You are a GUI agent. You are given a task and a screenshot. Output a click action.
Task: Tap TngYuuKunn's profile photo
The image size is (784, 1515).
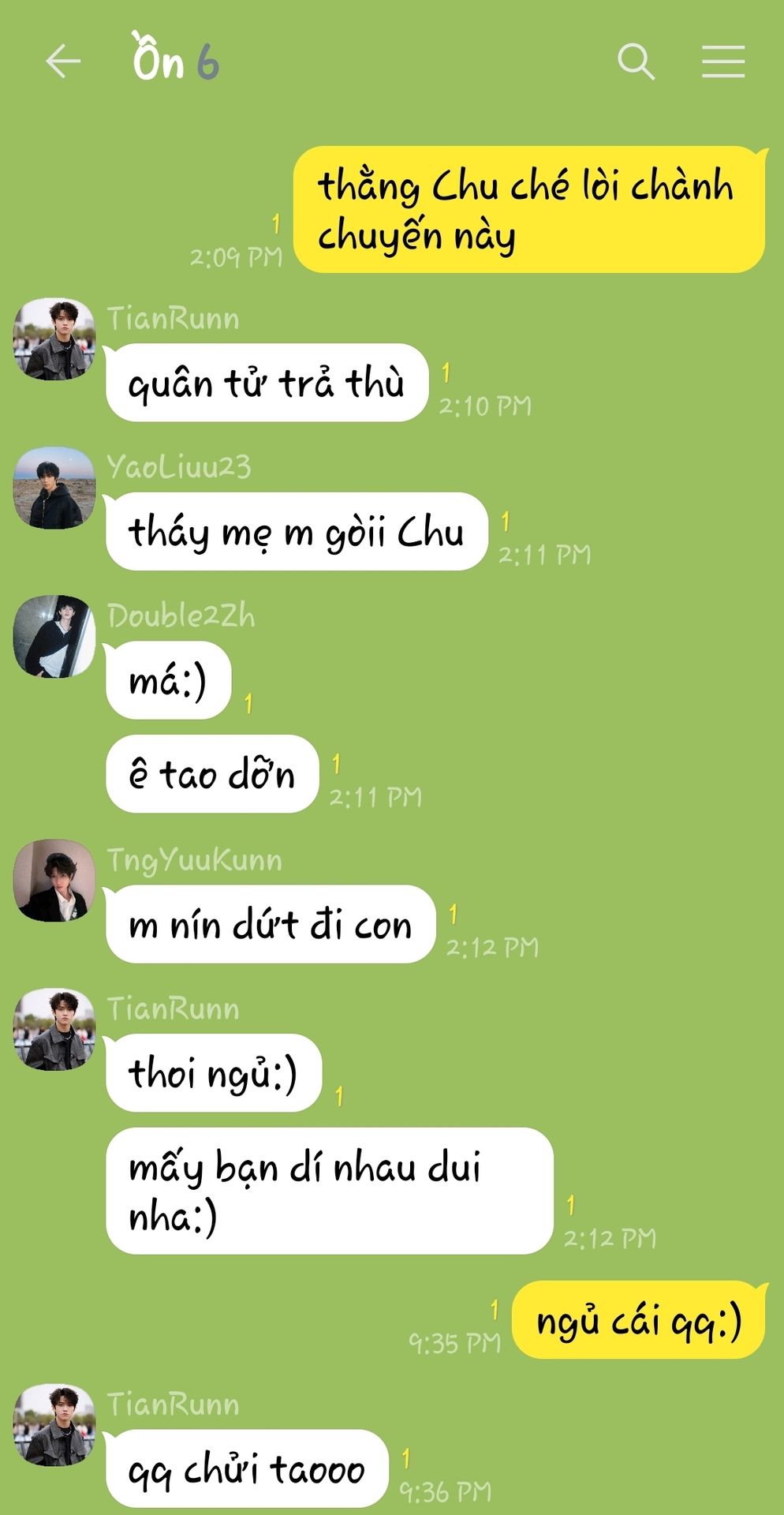[54, 881]
